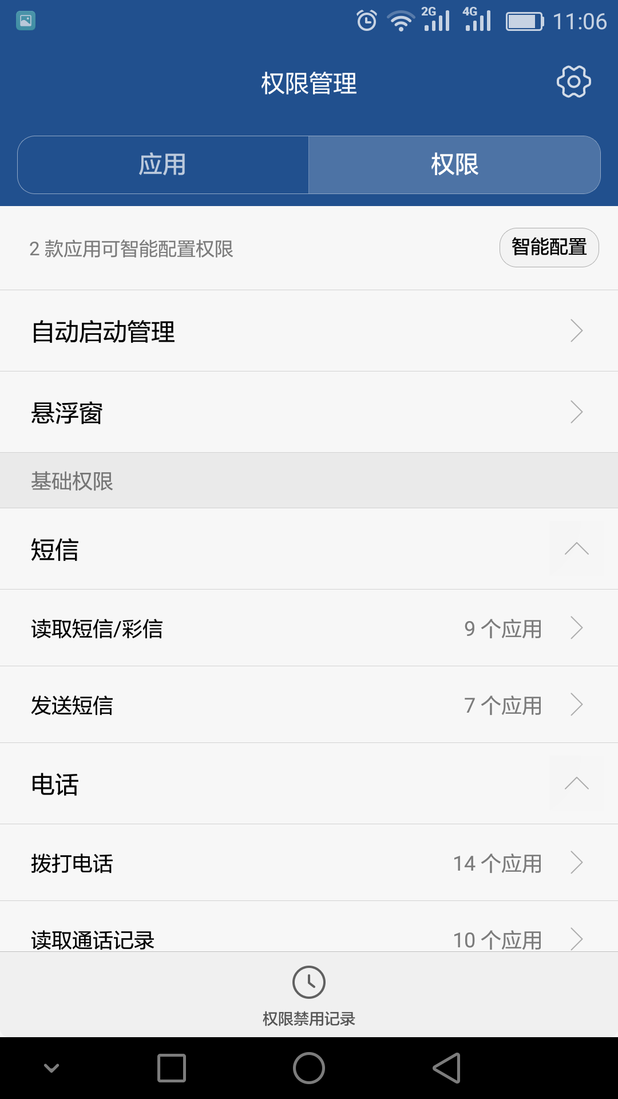
Task: Open 拨打电话 permission apps
Action: pos(309,863)
